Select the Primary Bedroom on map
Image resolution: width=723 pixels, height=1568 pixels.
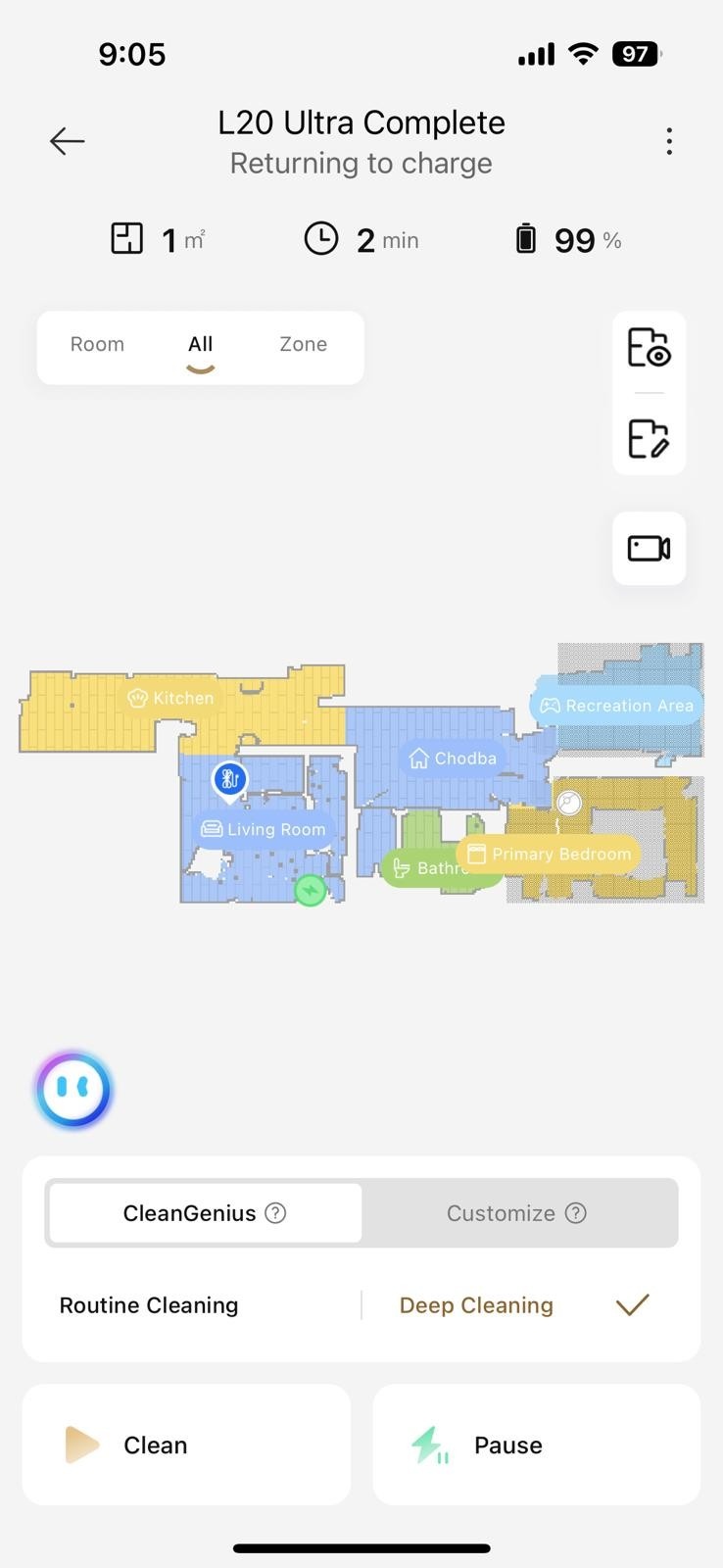[x=550, y=854]
